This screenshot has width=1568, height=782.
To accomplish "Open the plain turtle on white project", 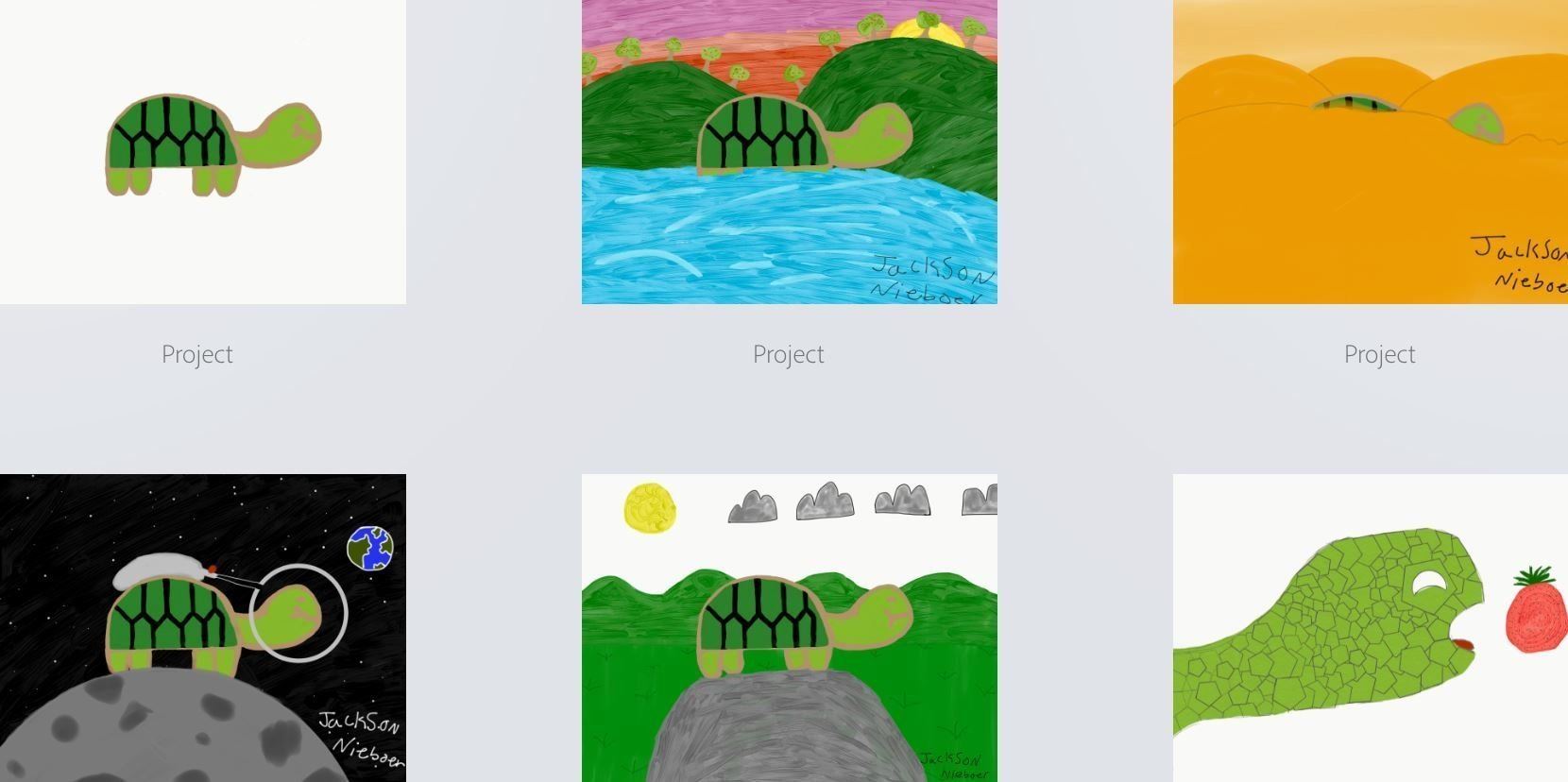I will point(202,152).
